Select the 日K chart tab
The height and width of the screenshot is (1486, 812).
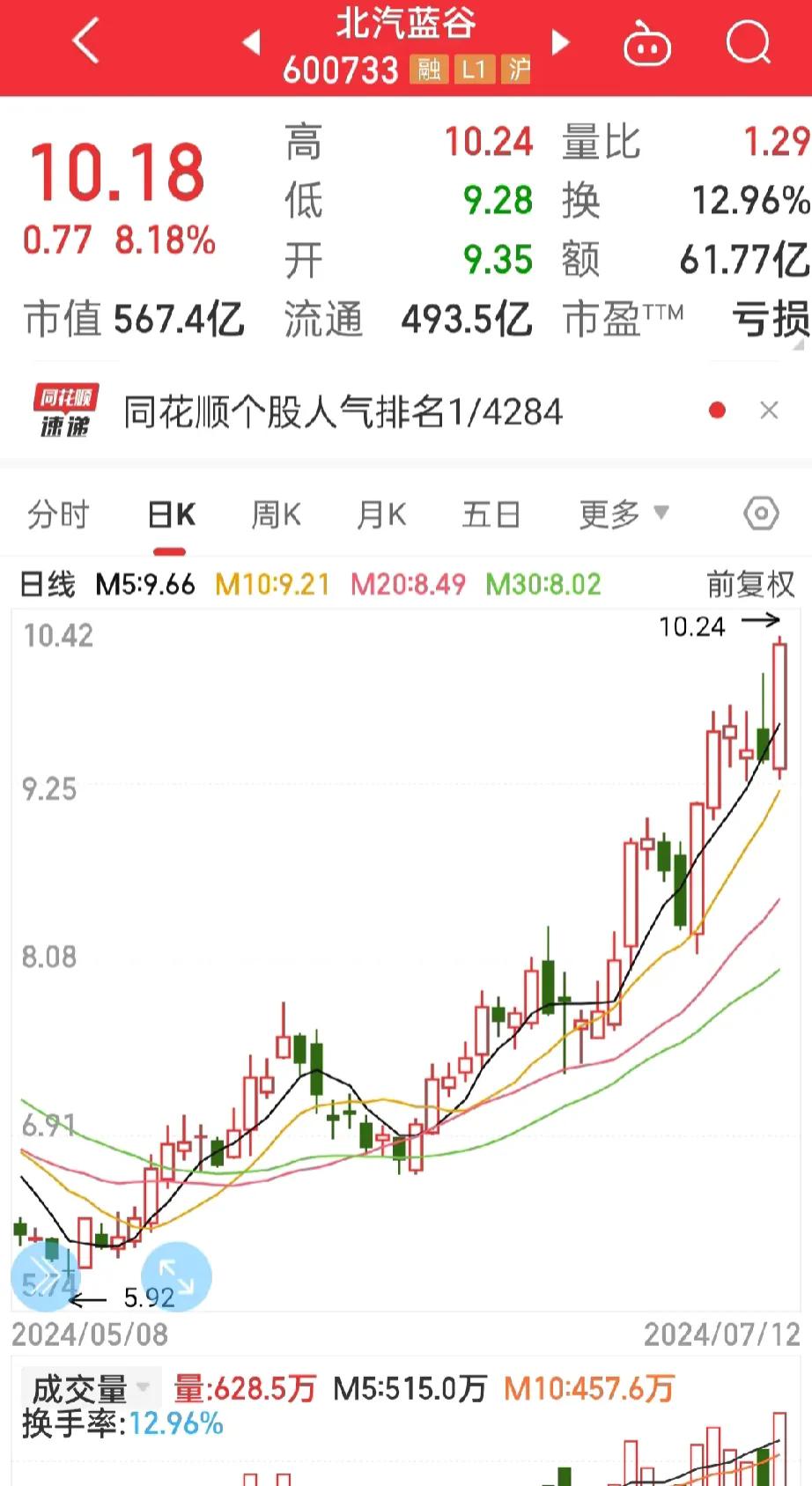(171, 514)
